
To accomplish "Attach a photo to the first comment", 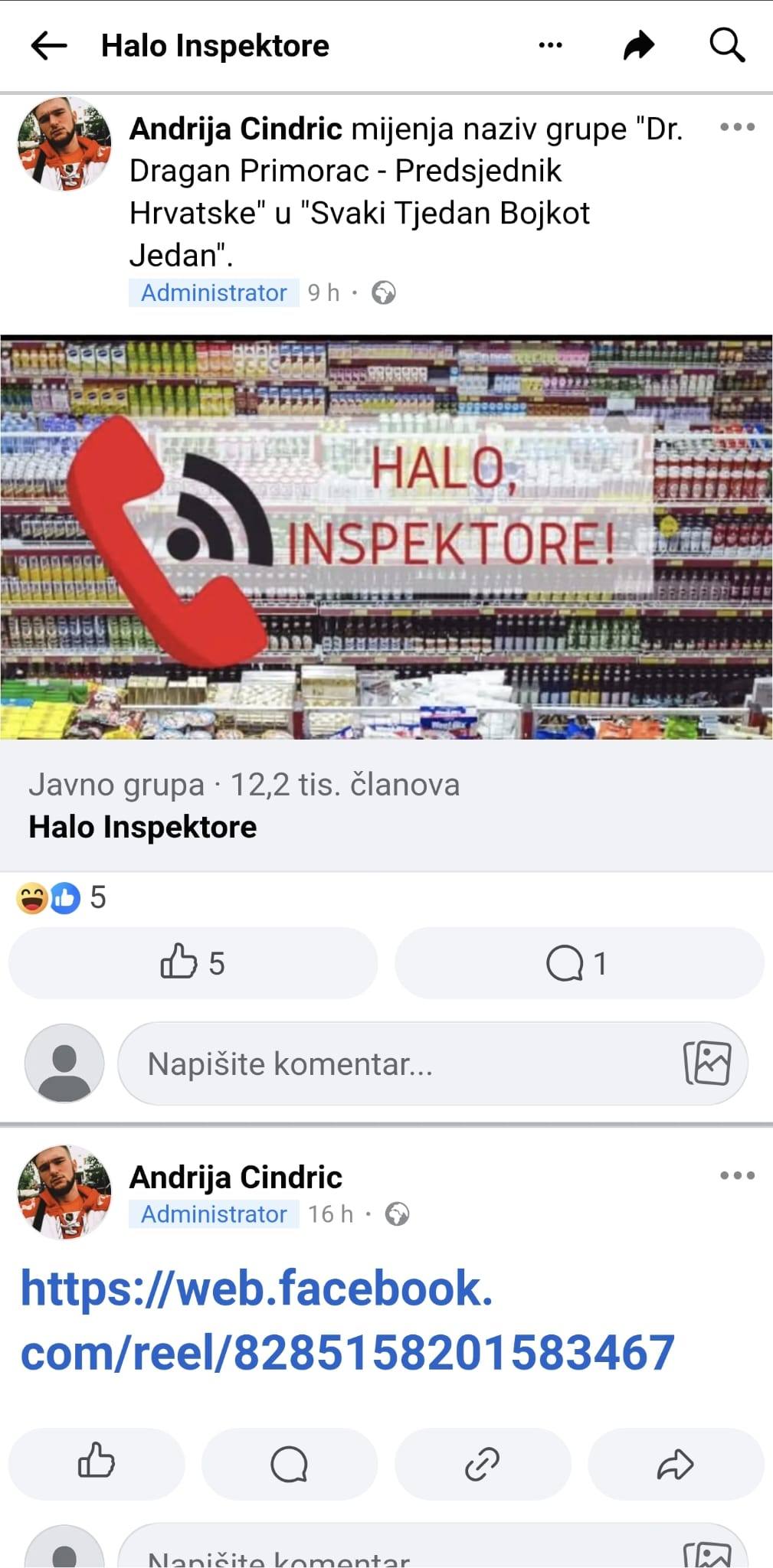I will [706, 1063].
